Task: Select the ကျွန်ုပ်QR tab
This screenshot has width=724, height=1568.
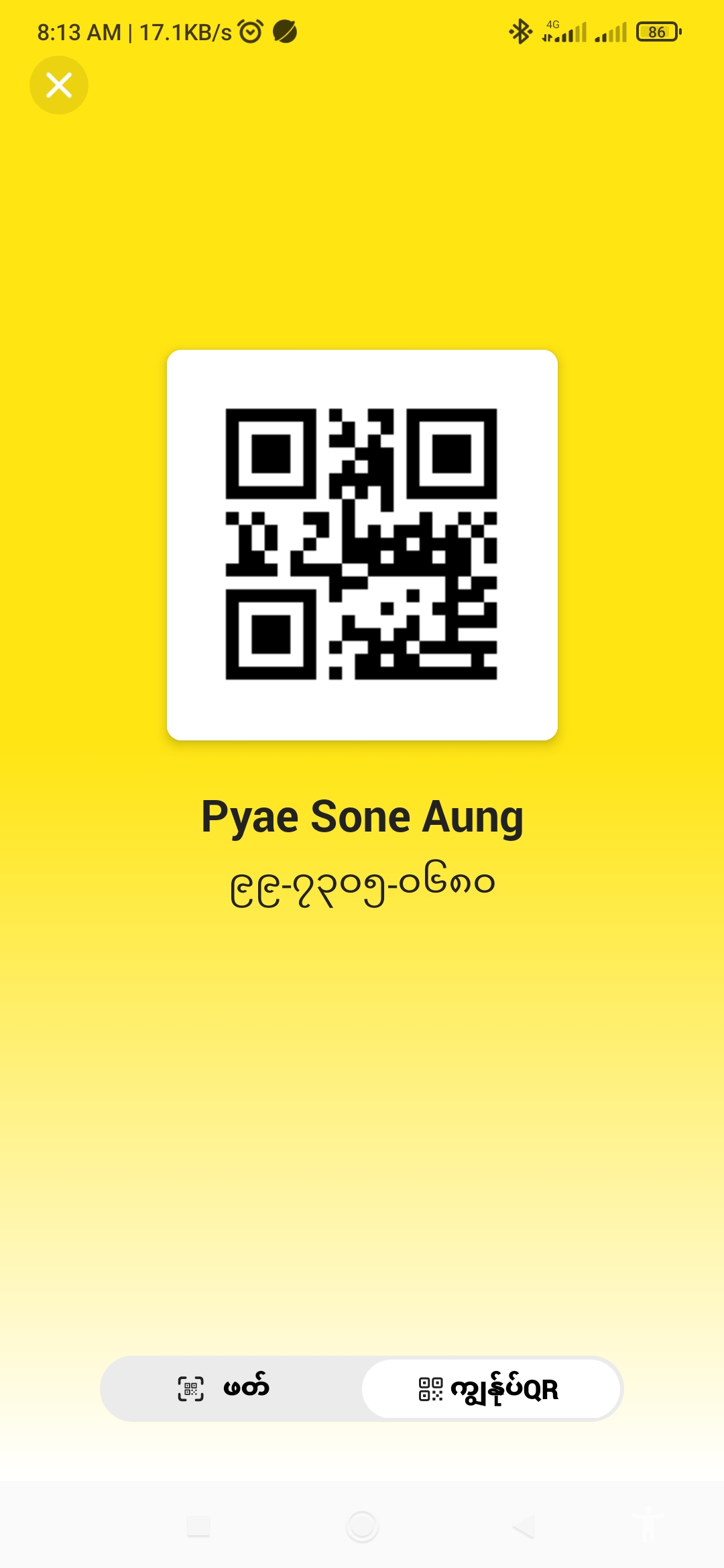Action: [x=490, y=1388]
